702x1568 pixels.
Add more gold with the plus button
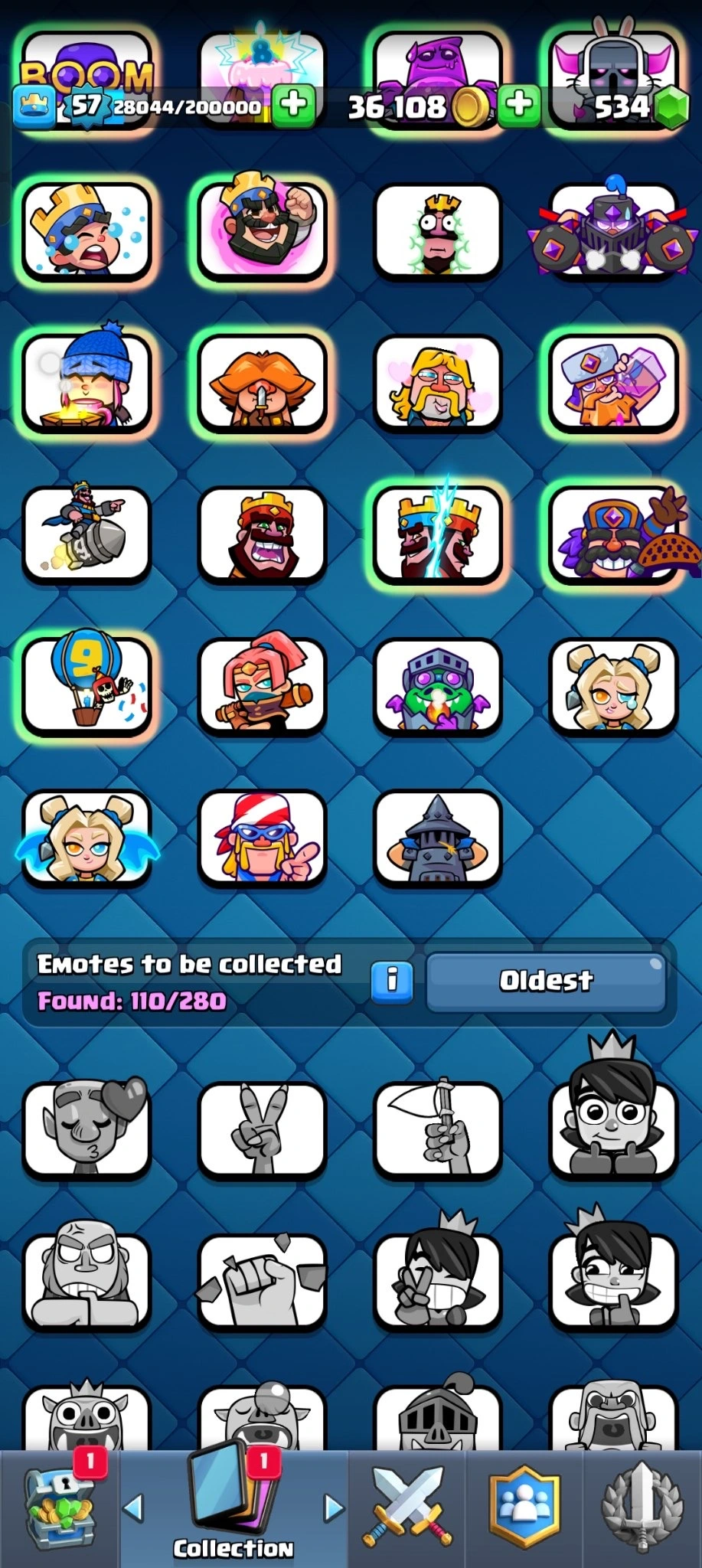pyautogui.click(x=520, y=104)
